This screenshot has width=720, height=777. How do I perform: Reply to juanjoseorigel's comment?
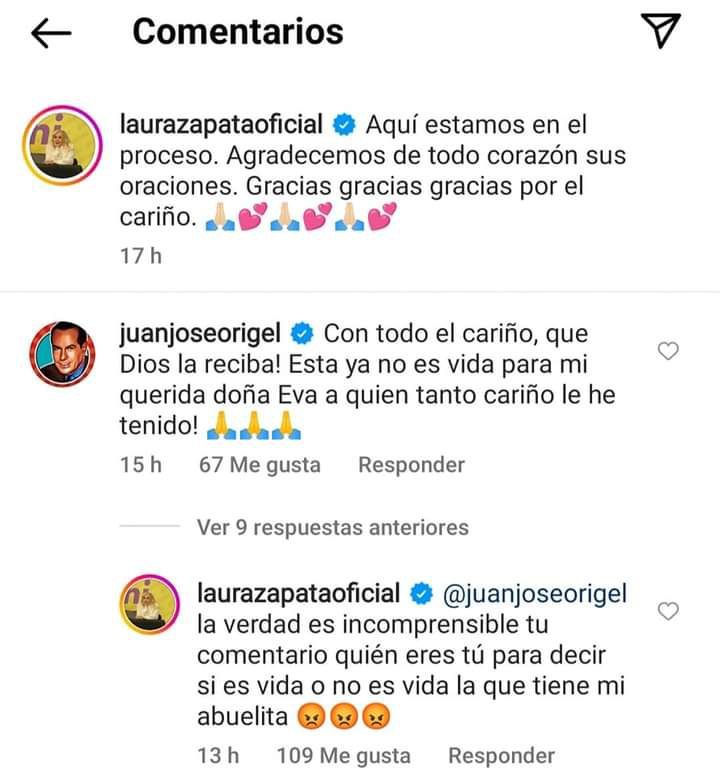pos(411,465)
